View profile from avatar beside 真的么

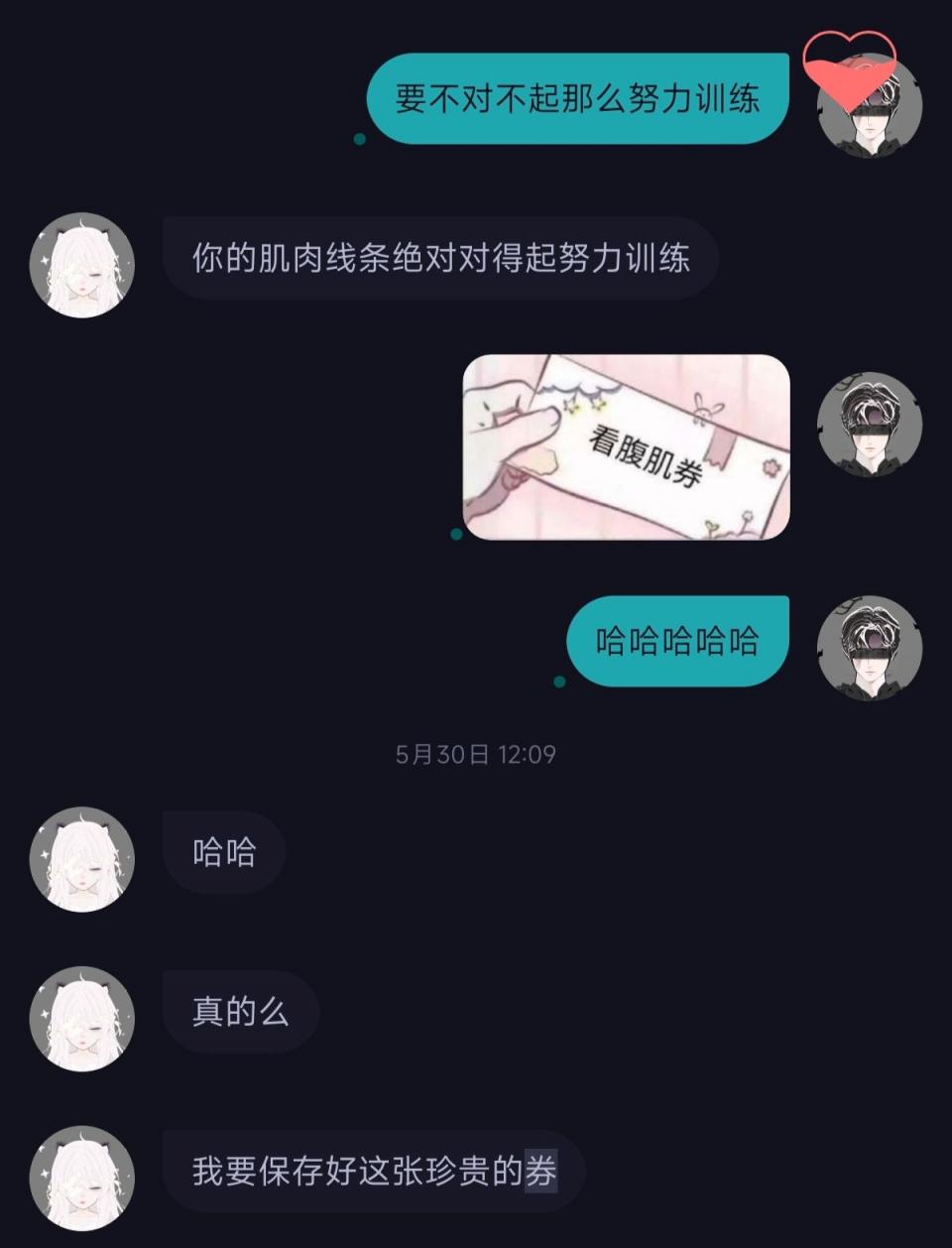tap(82, 1018)
